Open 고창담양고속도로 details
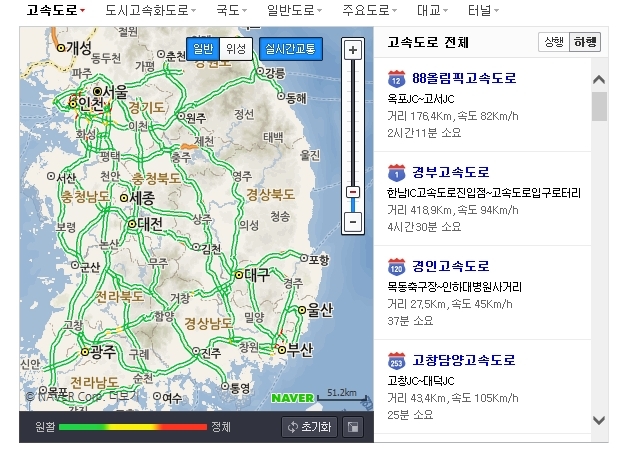 coord(464,360)
